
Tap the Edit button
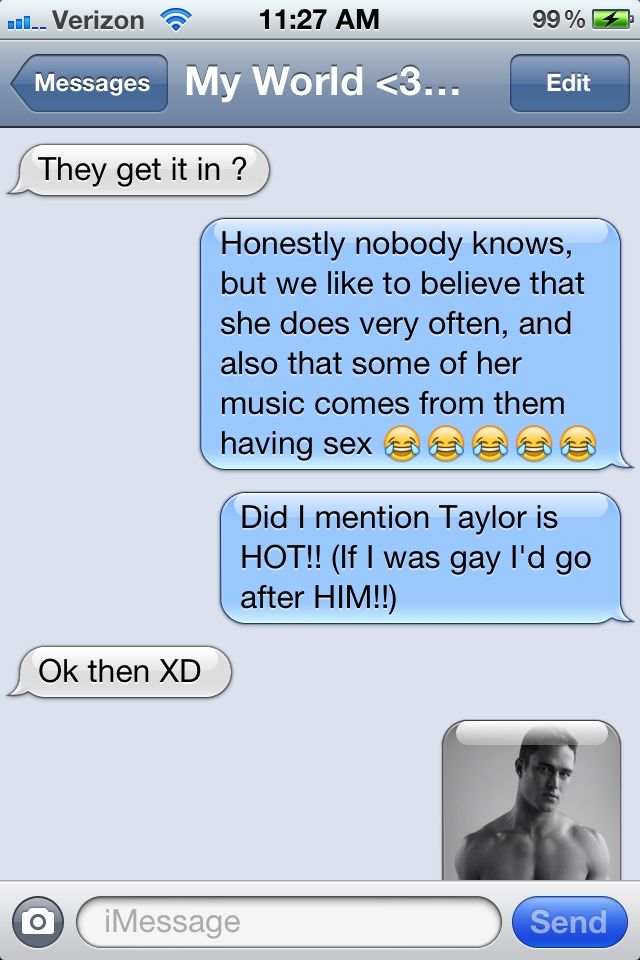pyautogui.click(x=567, y=83)
